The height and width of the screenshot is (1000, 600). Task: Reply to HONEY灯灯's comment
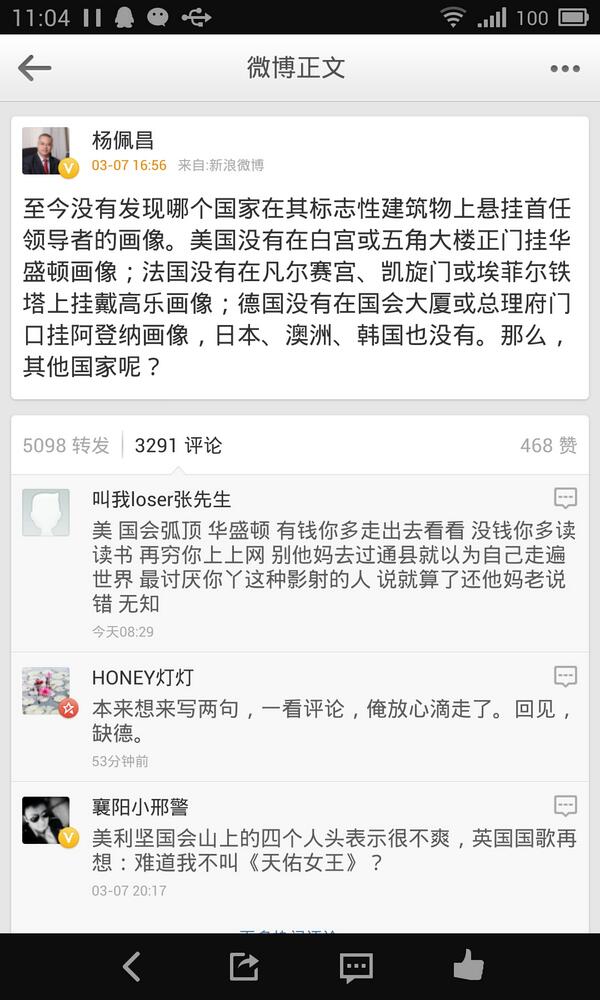coord(565,677)
